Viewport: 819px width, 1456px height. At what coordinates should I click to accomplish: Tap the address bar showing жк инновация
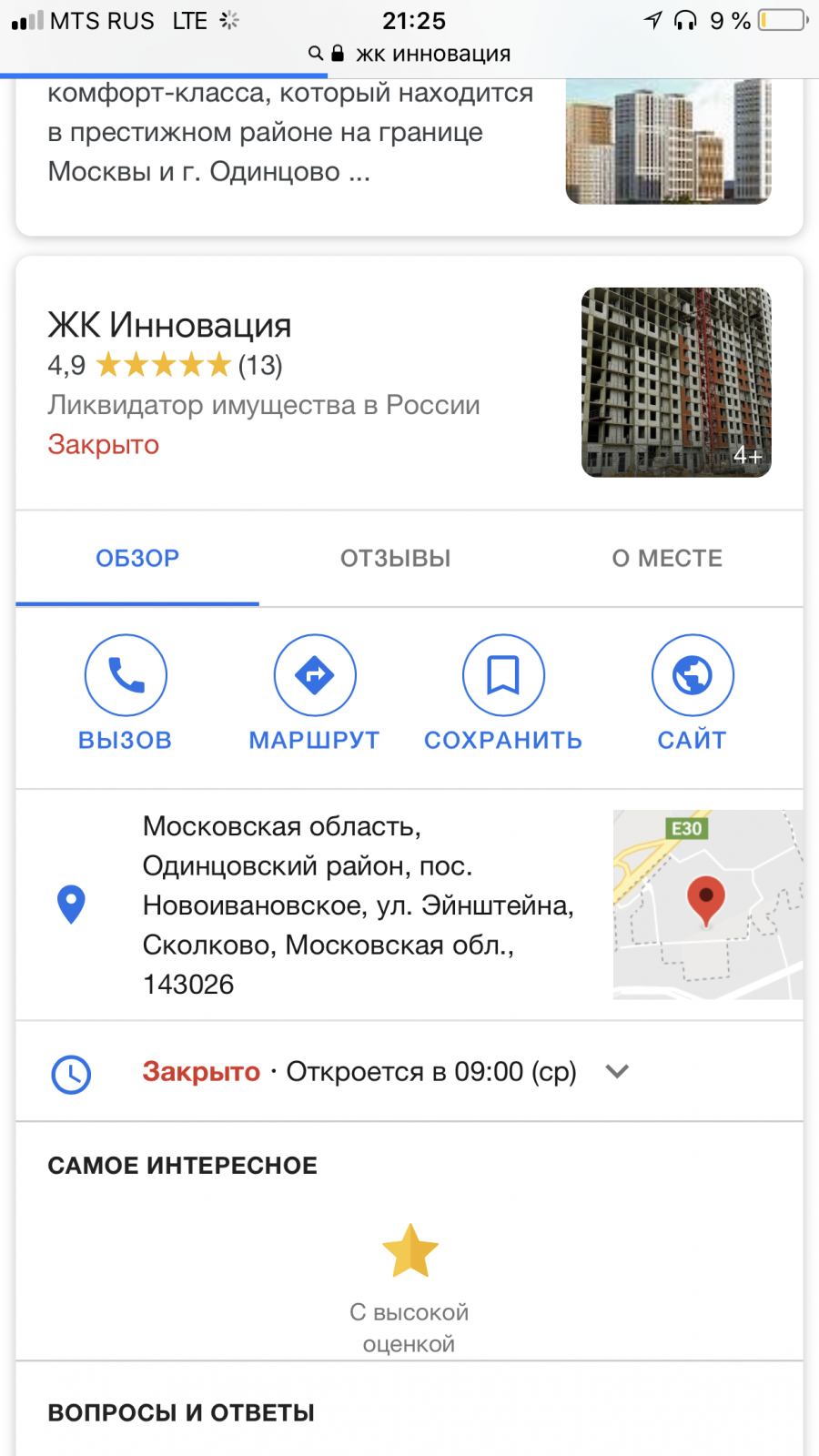[x=409, y=54]
